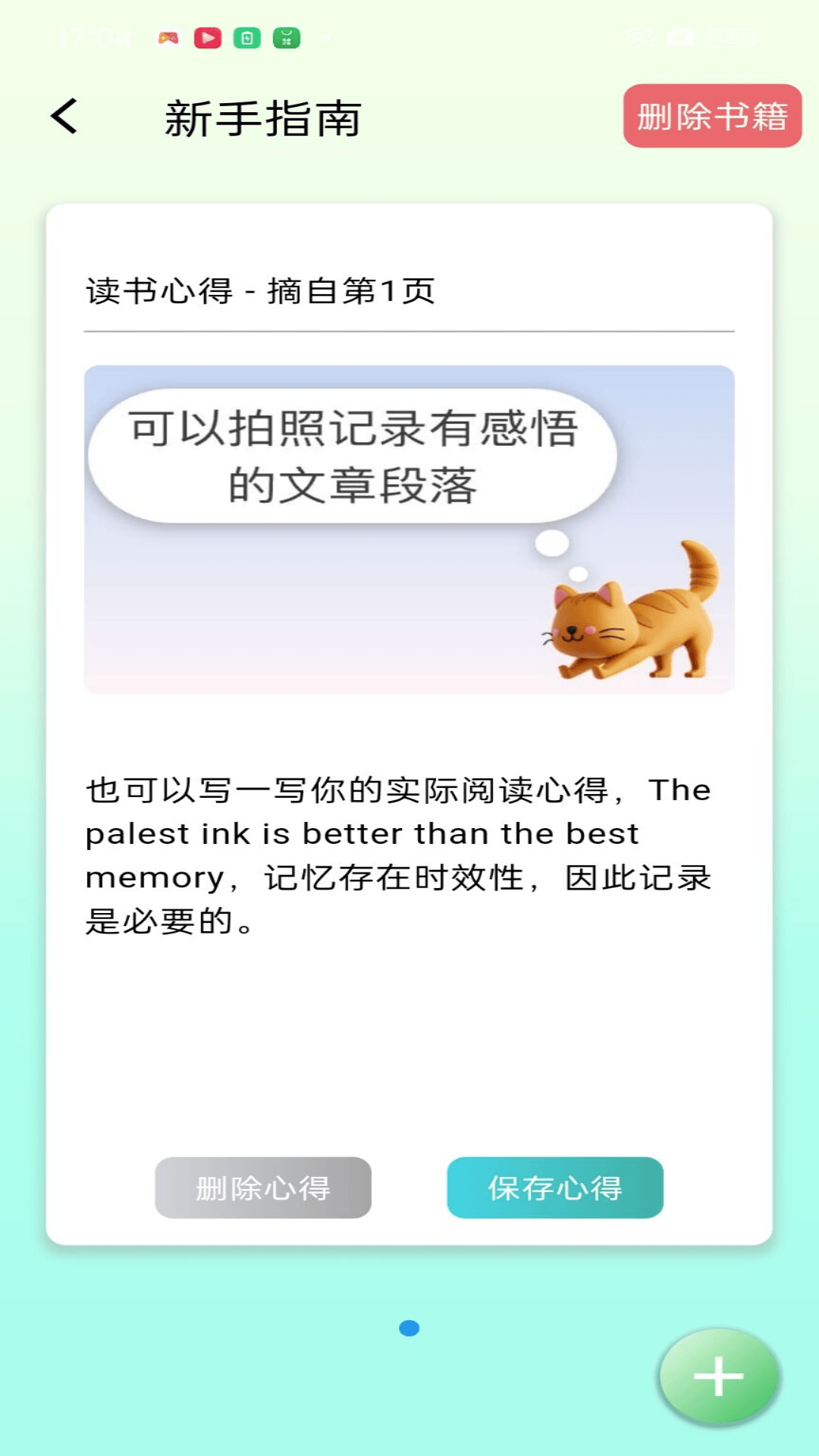The width and height of the screenshot is (819, 1456).
Task: Tap 删除心得 to delete this note
Action: pyautogui.click(x=263, y=1188)
